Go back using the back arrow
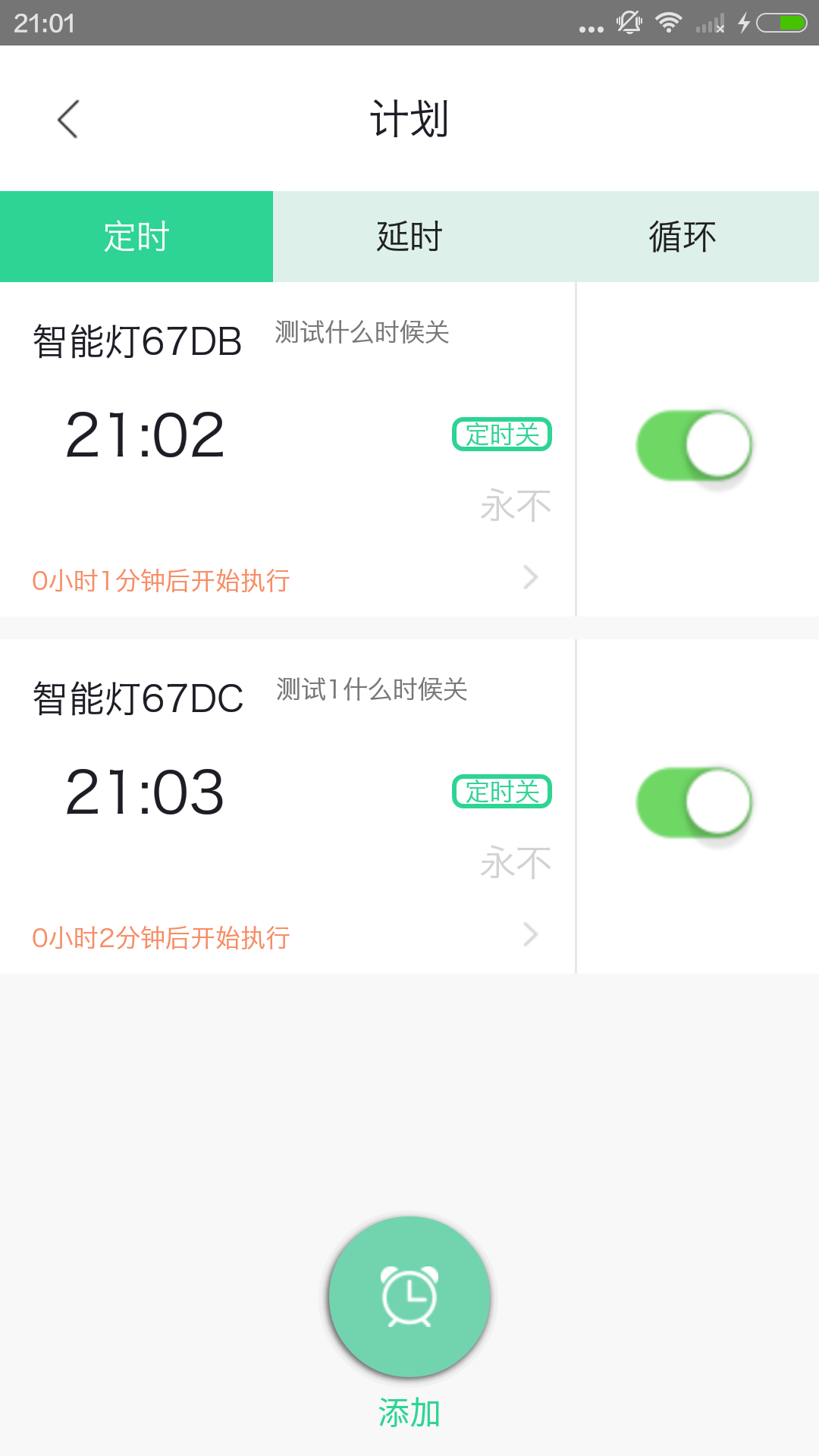Image resolution: width=819 pixels, height=1456 pixels. [x=67, y=119]
